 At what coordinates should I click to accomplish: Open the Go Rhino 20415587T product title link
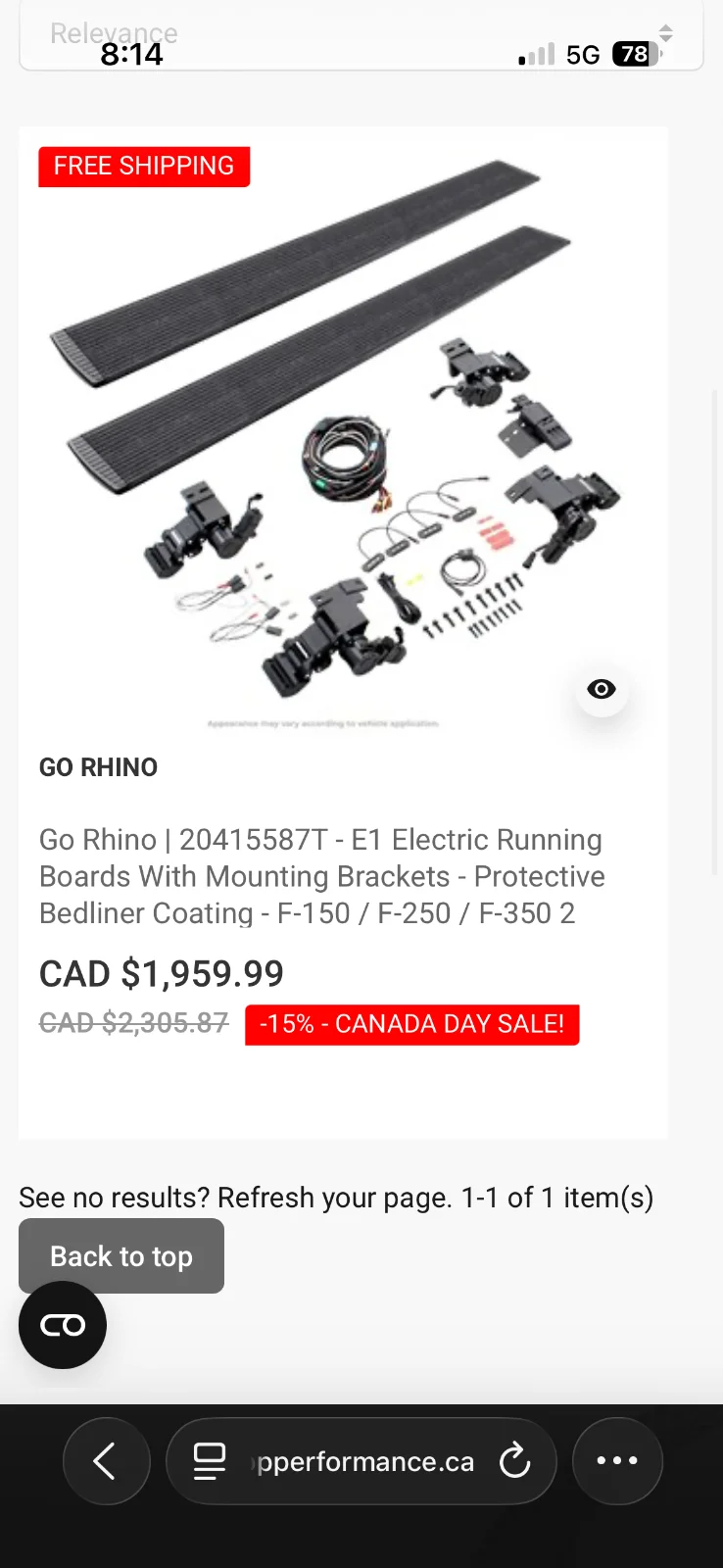321,876
